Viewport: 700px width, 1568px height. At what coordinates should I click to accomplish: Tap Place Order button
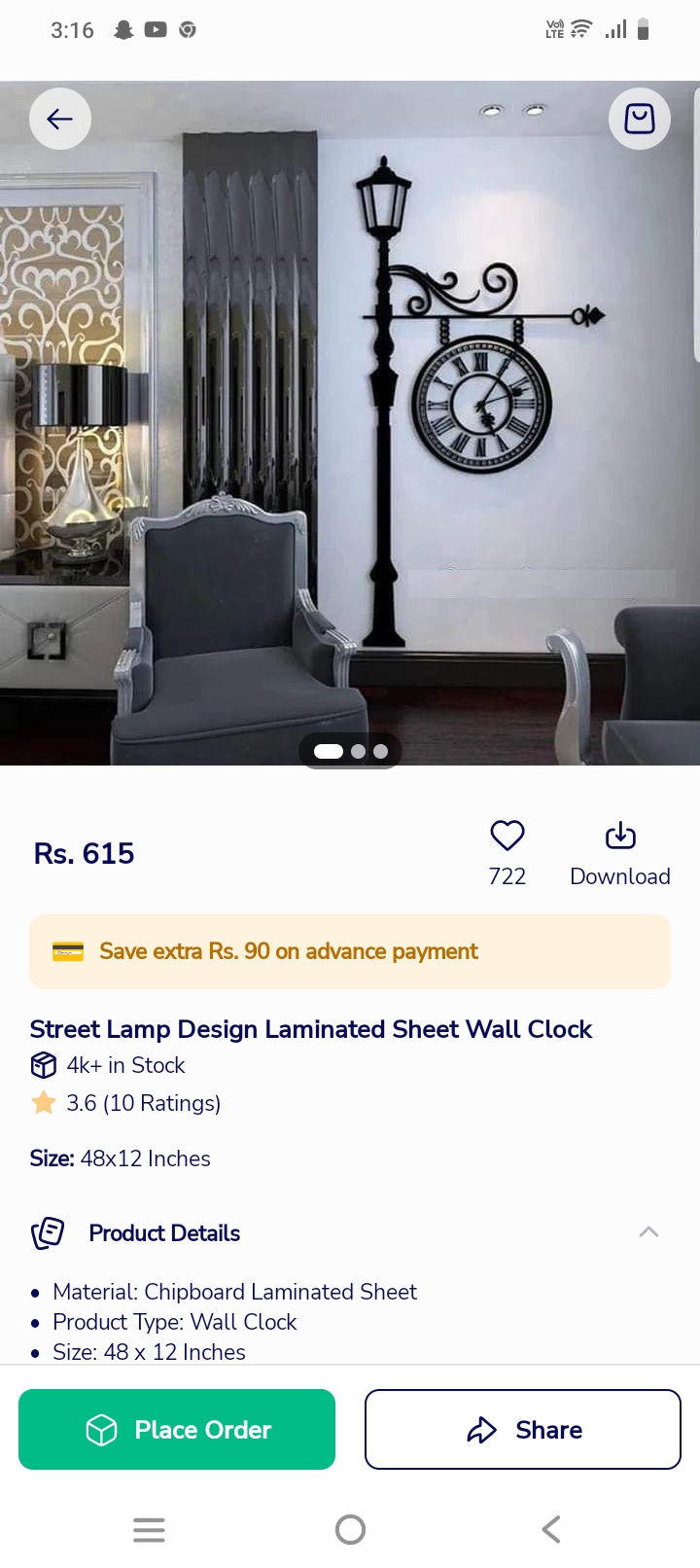[177, 1429]
